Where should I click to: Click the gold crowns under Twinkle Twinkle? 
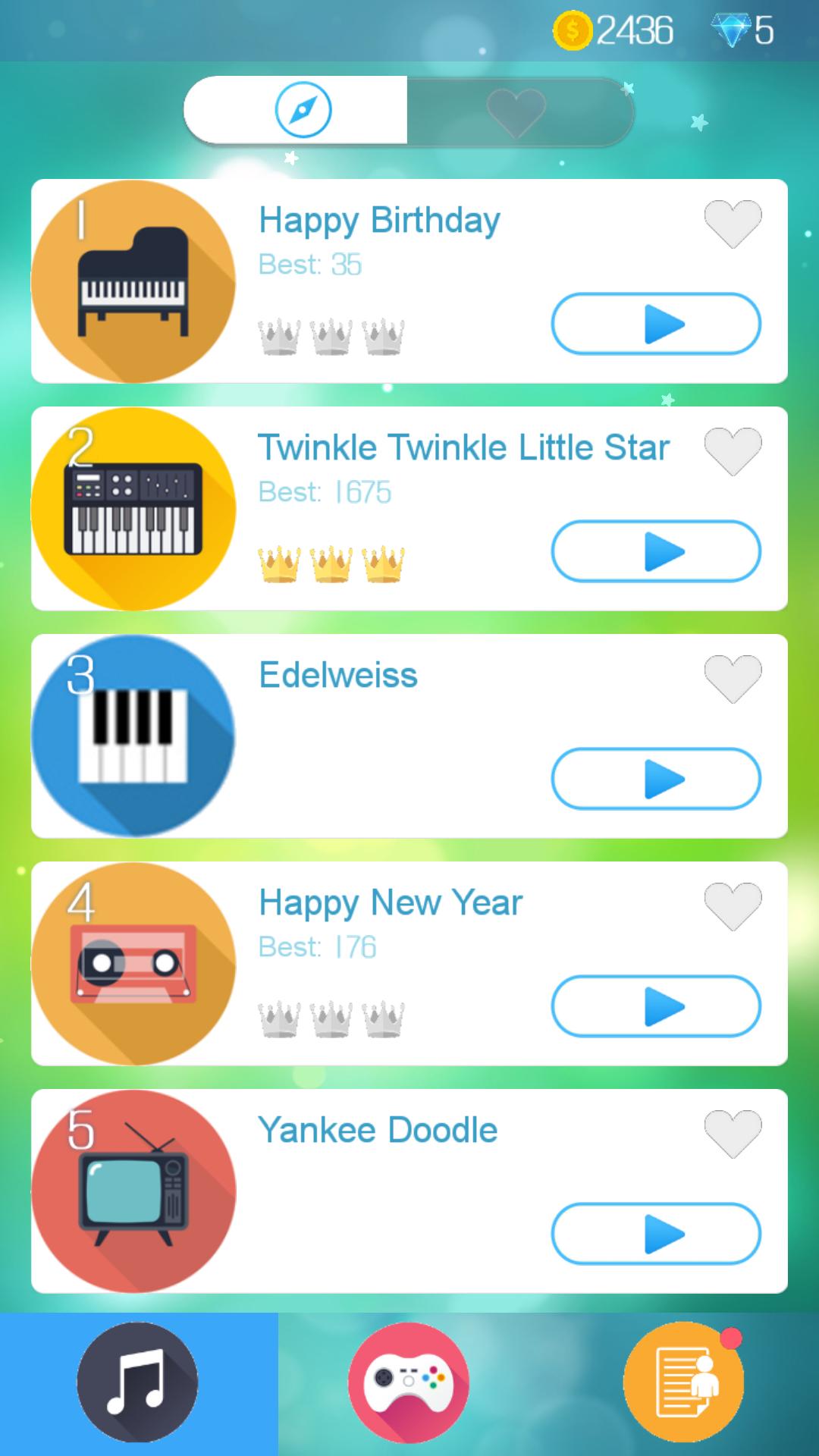[331, 560]
